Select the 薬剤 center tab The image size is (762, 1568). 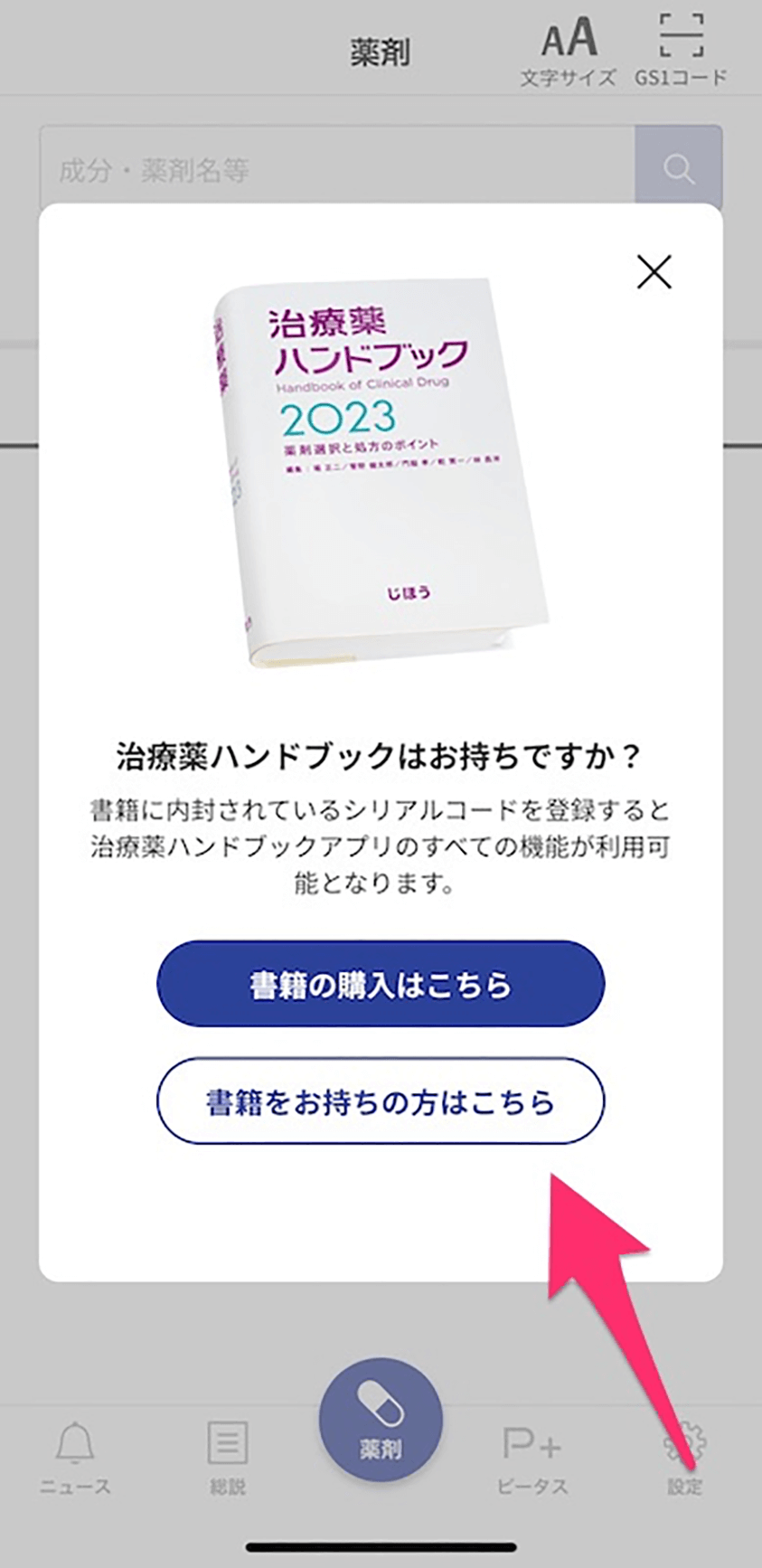(381, 1420)
